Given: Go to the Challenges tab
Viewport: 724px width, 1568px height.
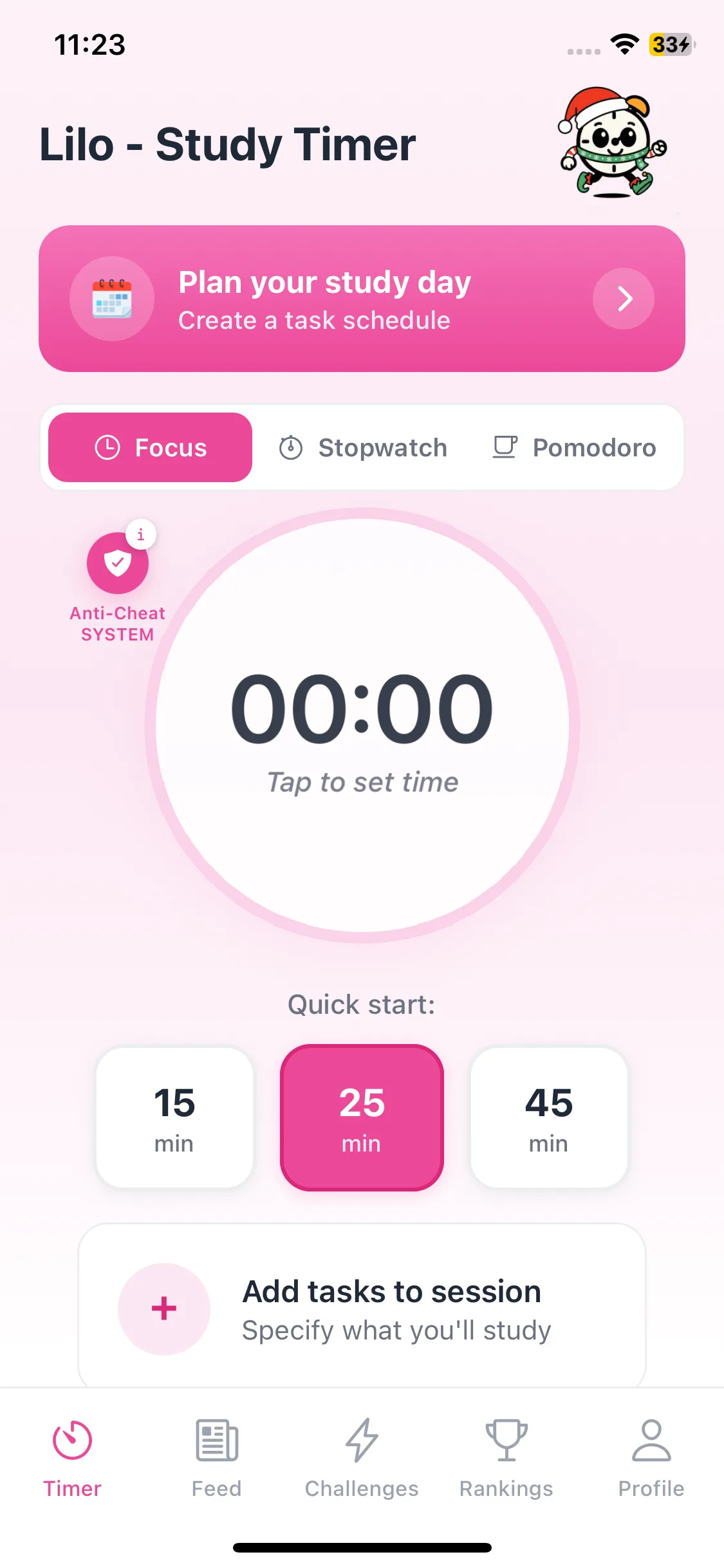Looking at the screenshot, I should click(362, 1457).
